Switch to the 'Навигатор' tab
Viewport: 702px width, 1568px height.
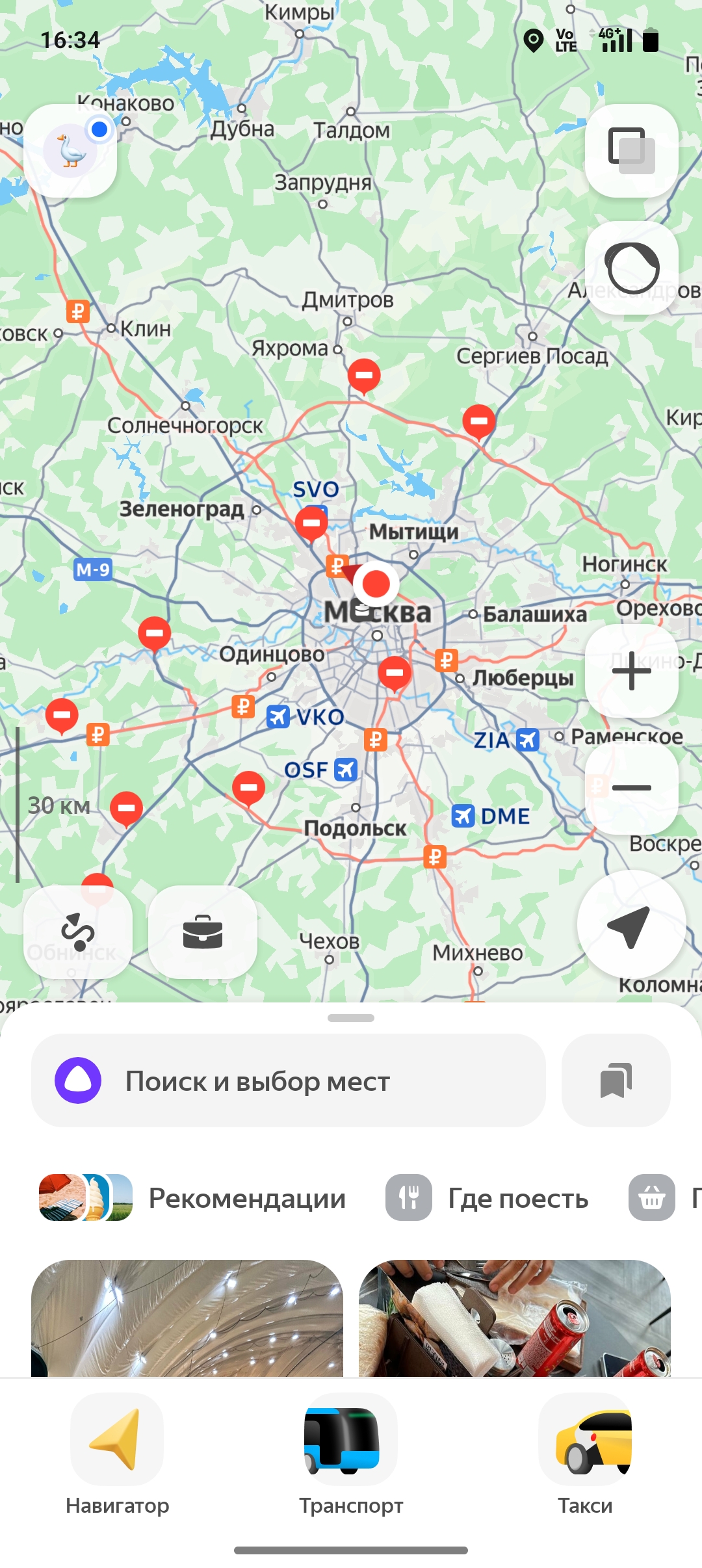tap(117, 1456)
